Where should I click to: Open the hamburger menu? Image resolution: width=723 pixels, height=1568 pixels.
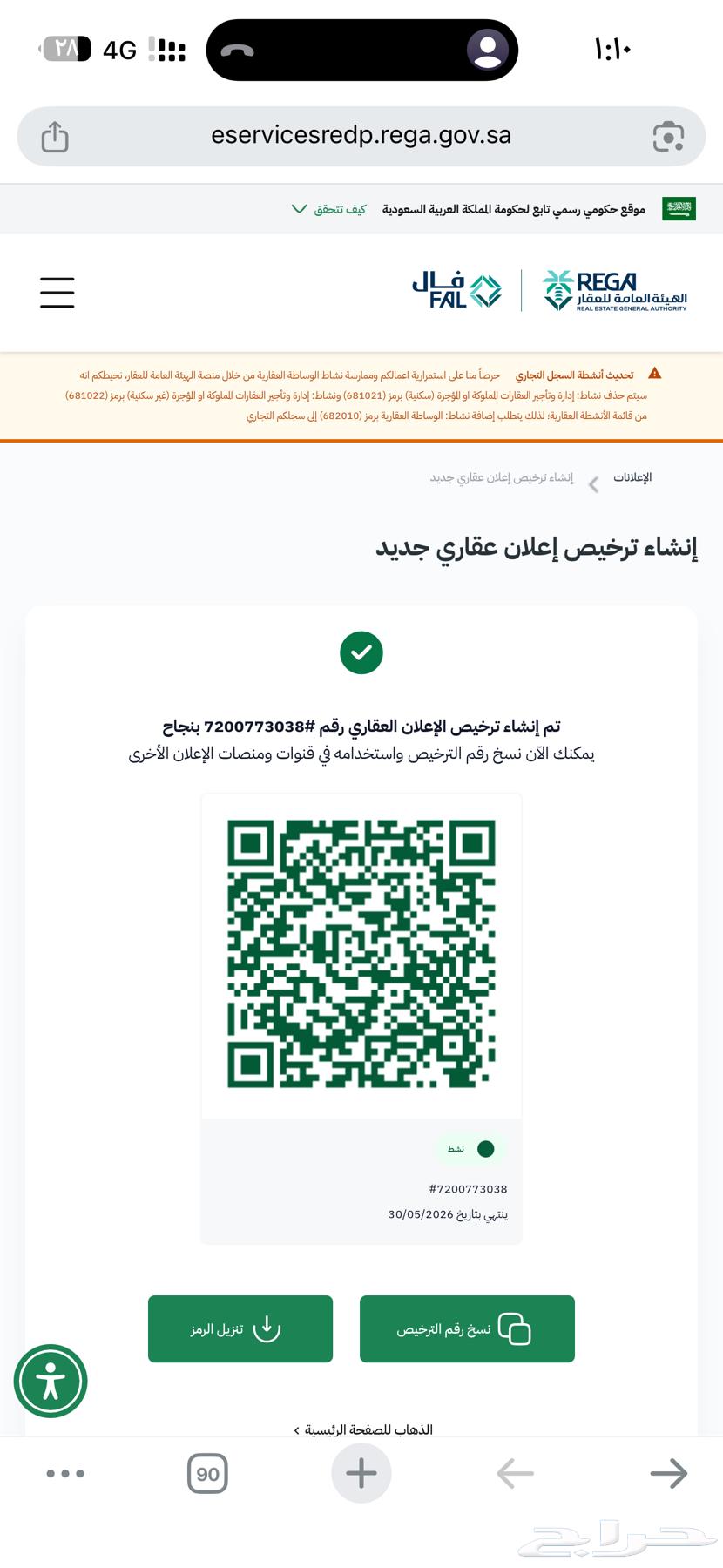57,293
